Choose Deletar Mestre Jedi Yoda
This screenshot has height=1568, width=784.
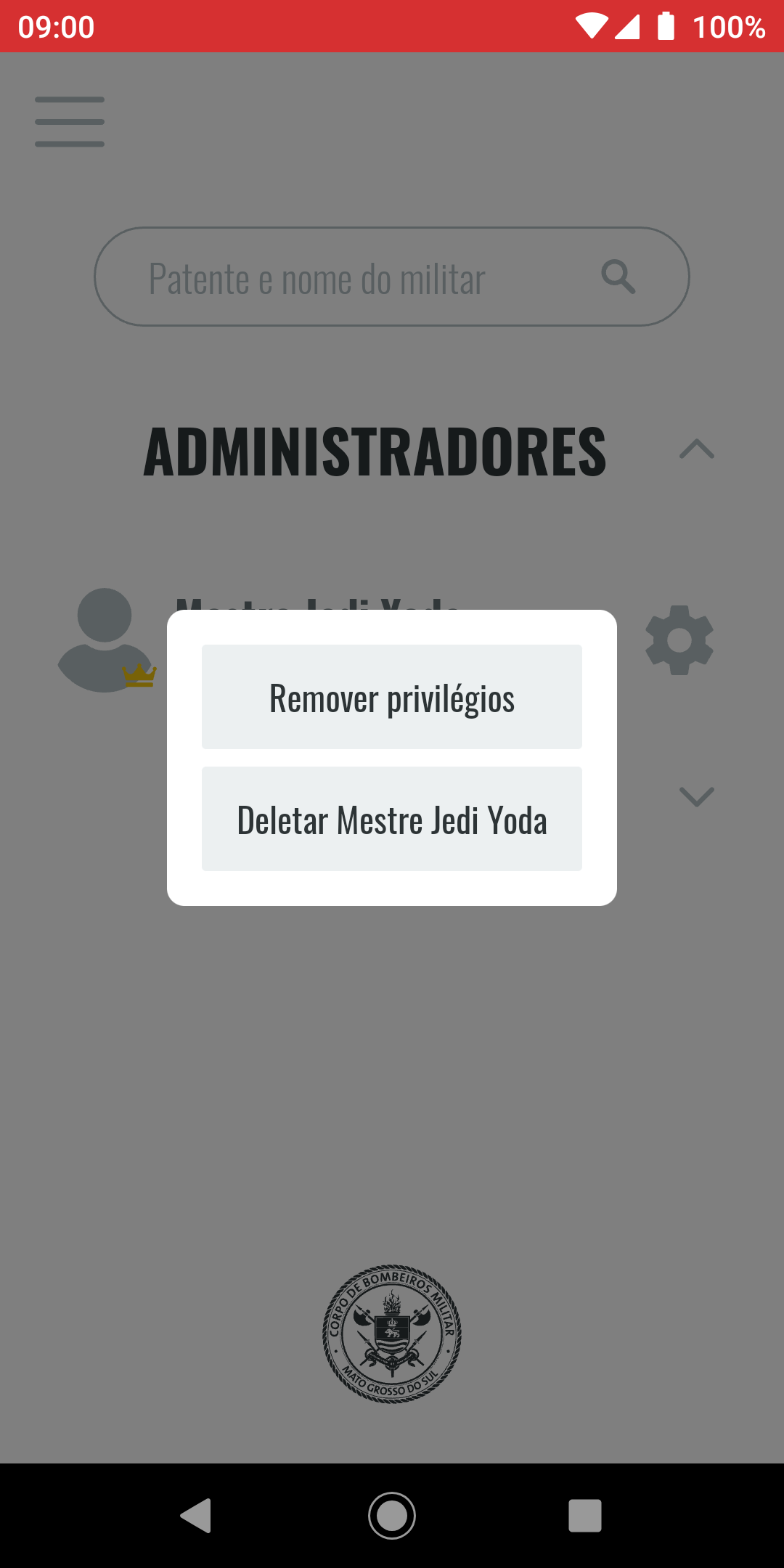pyautogui.click(x=392, y=819)
